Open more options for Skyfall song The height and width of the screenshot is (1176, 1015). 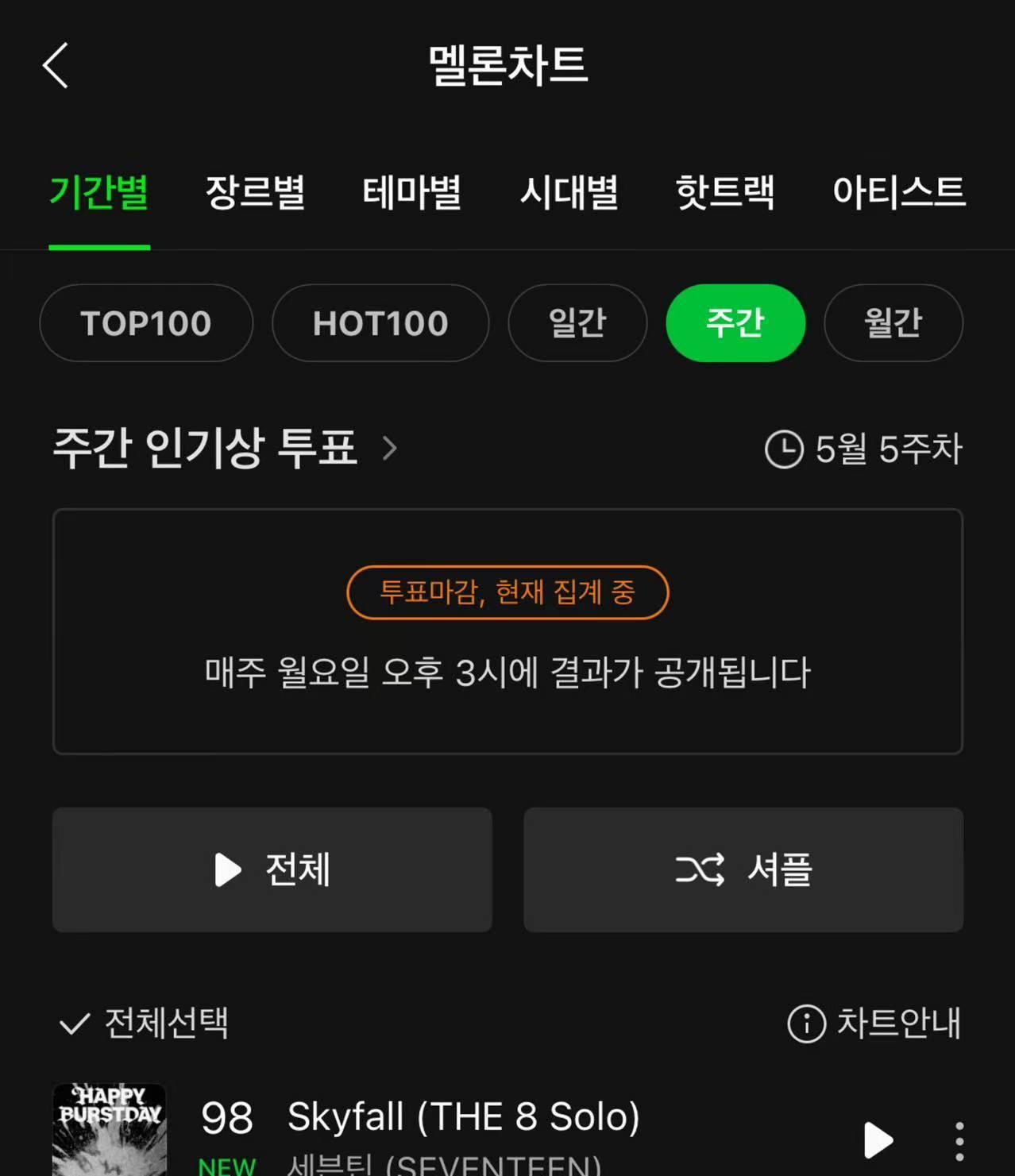click(x=959, y=1142)
